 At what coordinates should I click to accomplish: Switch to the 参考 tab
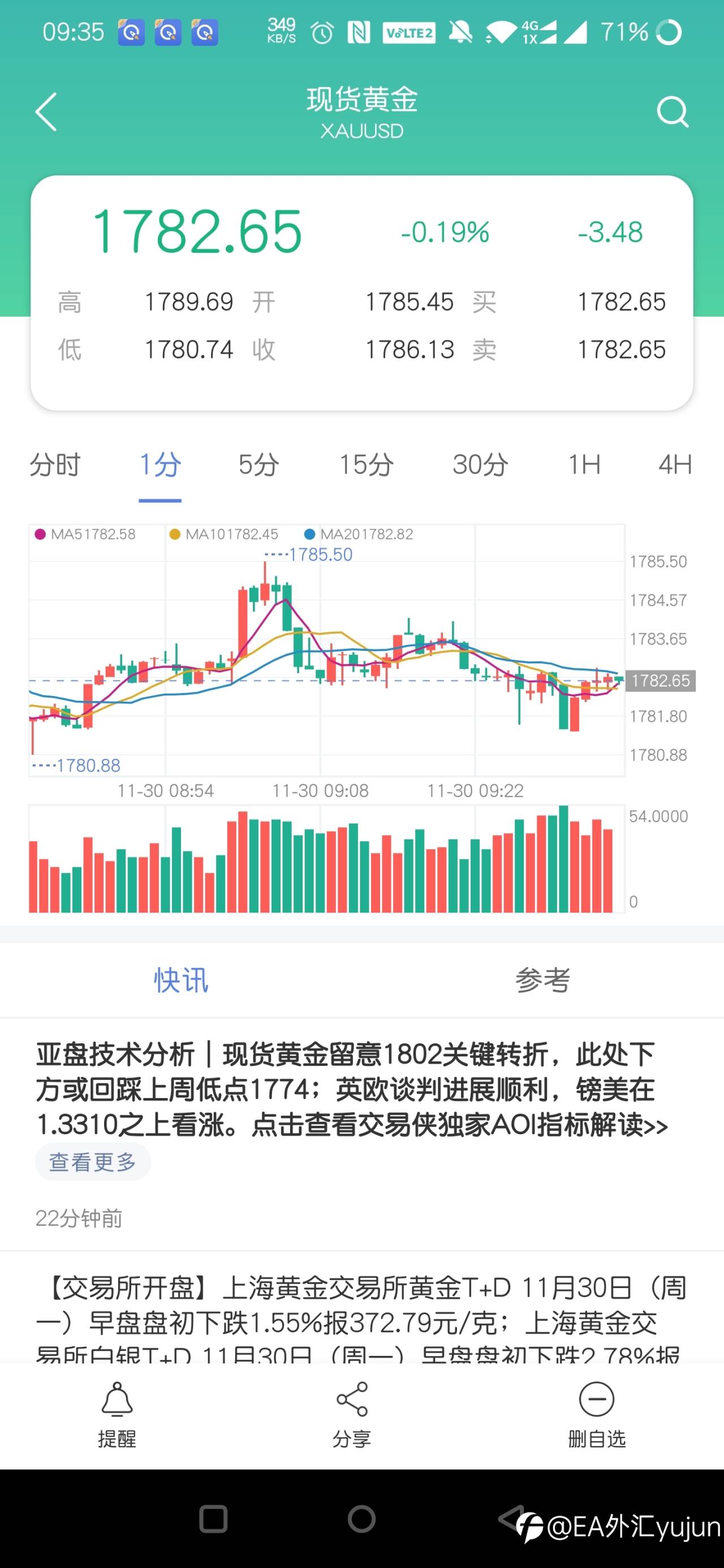point(542,980)
